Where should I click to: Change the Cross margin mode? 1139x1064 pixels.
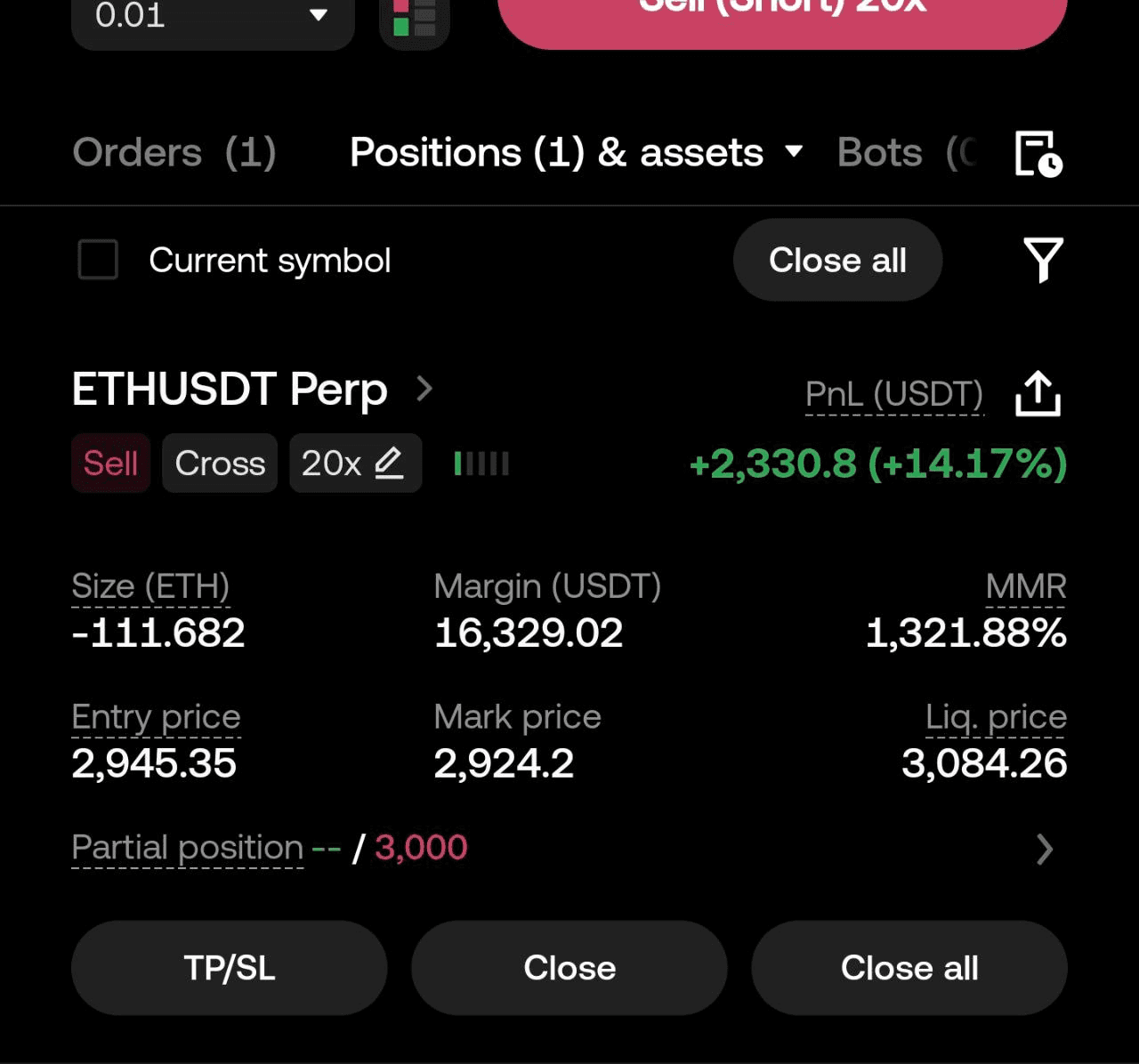(220, 463)
